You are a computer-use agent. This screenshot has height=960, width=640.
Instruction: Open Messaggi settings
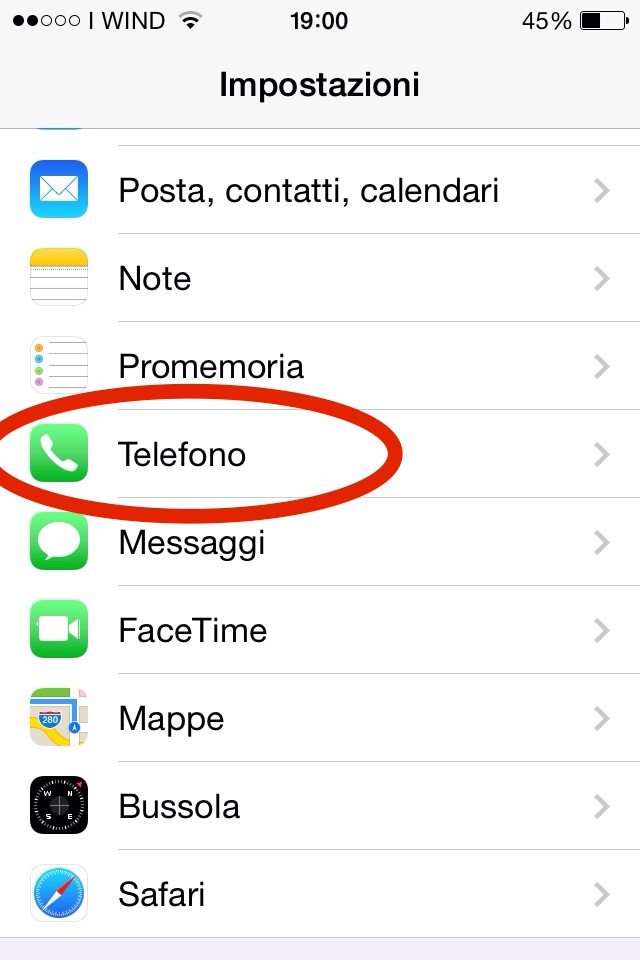[320, 543]
